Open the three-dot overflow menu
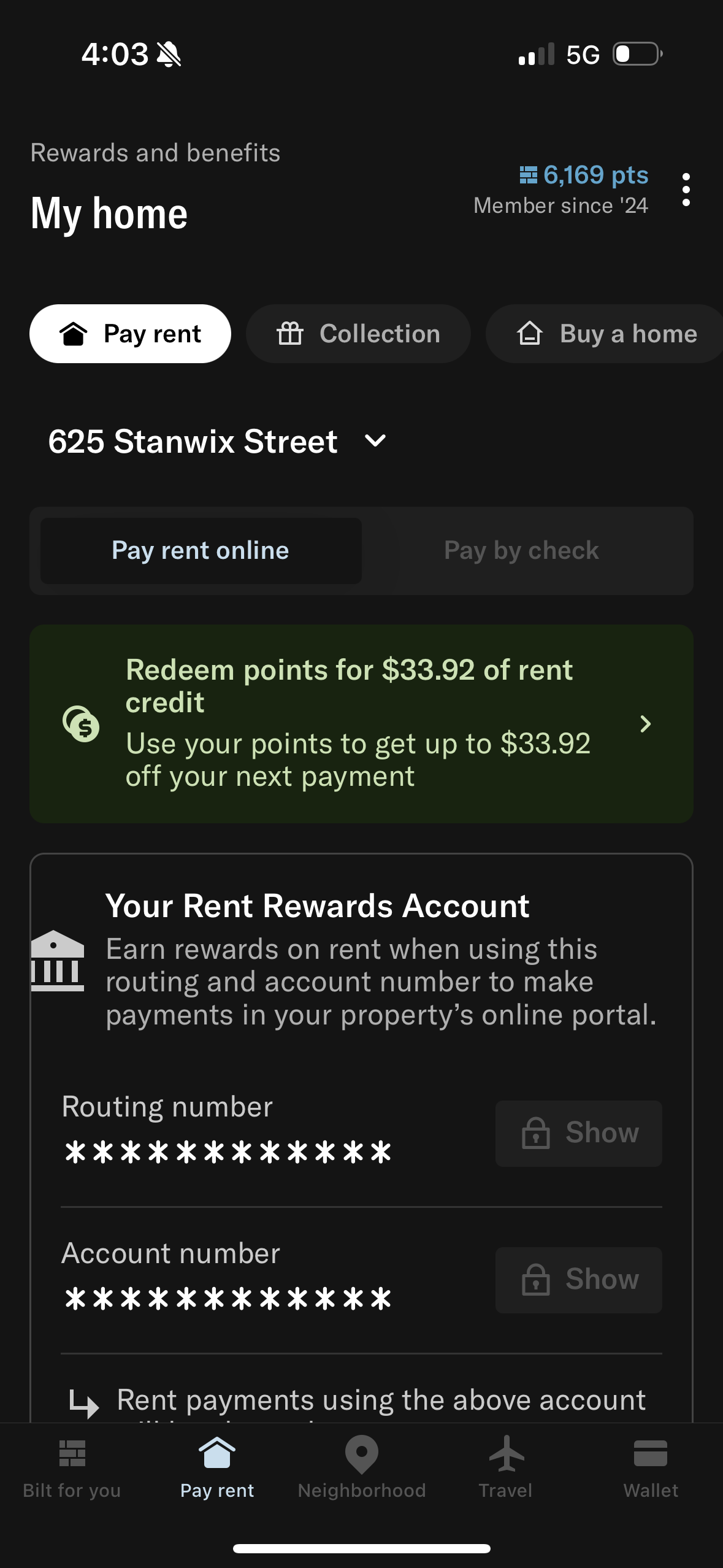723x1568 pixels. pyautogui.click(x=686, y=189)
